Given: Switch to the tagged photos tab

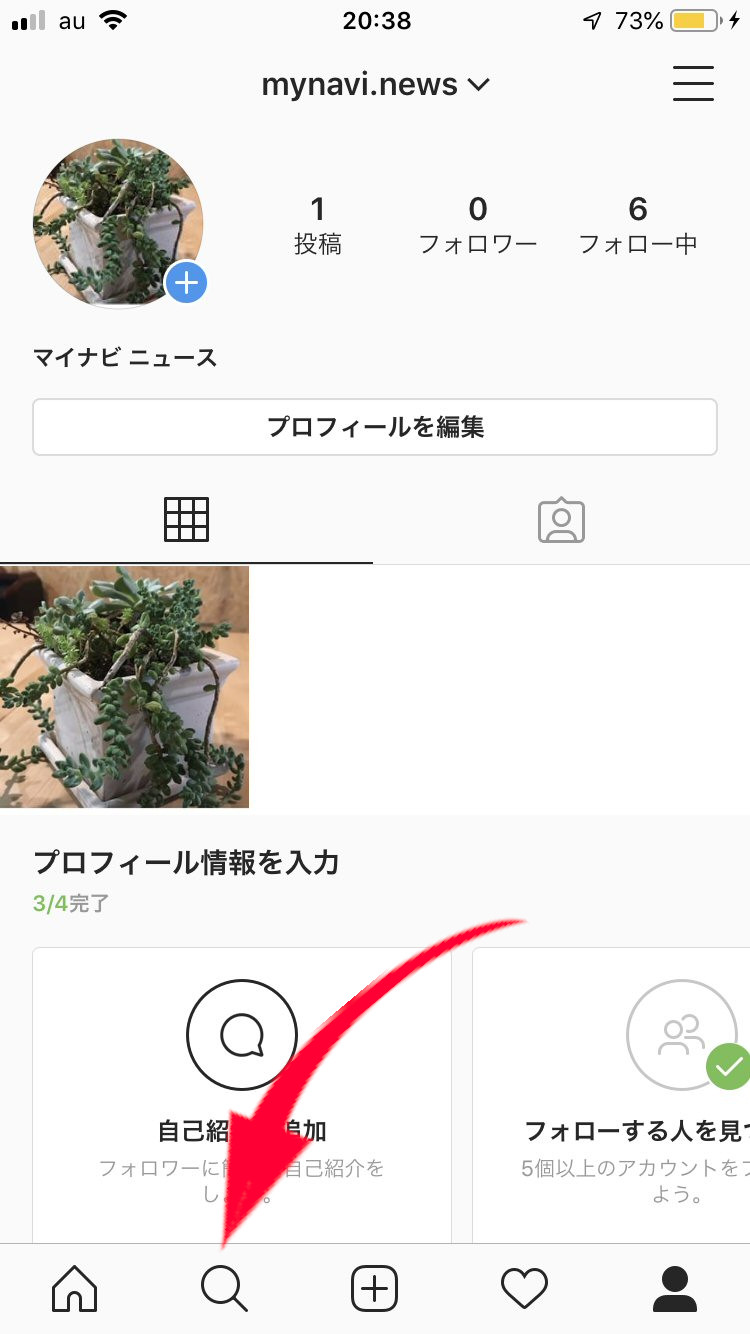Looking at the screenshot, I should (561, 520).
